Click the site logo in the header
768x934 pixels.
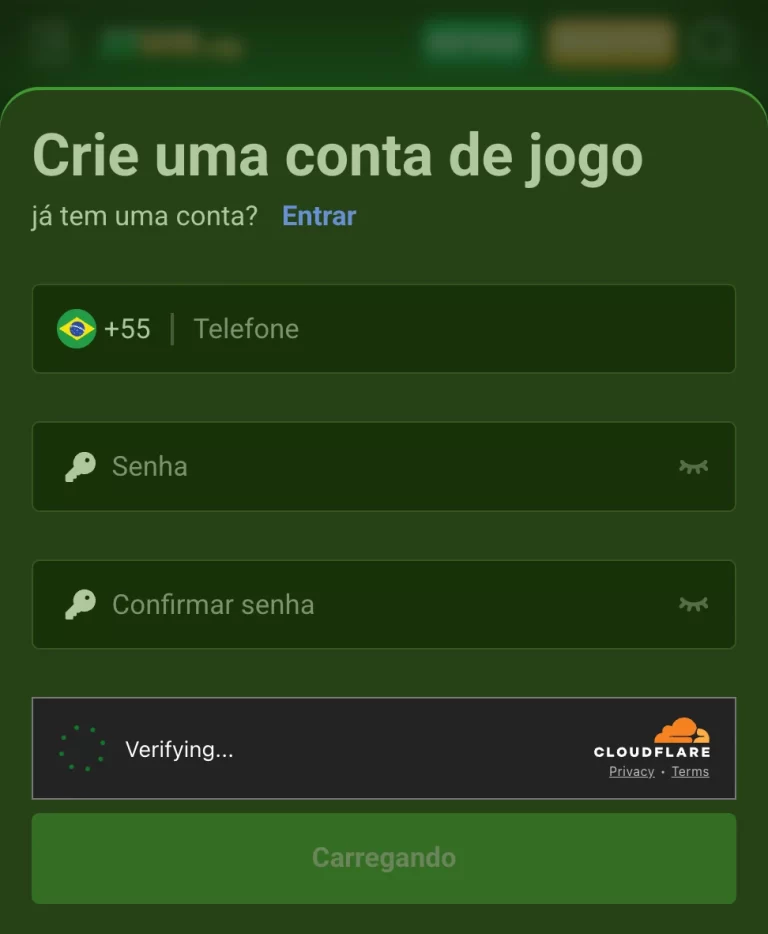[170, 42]
